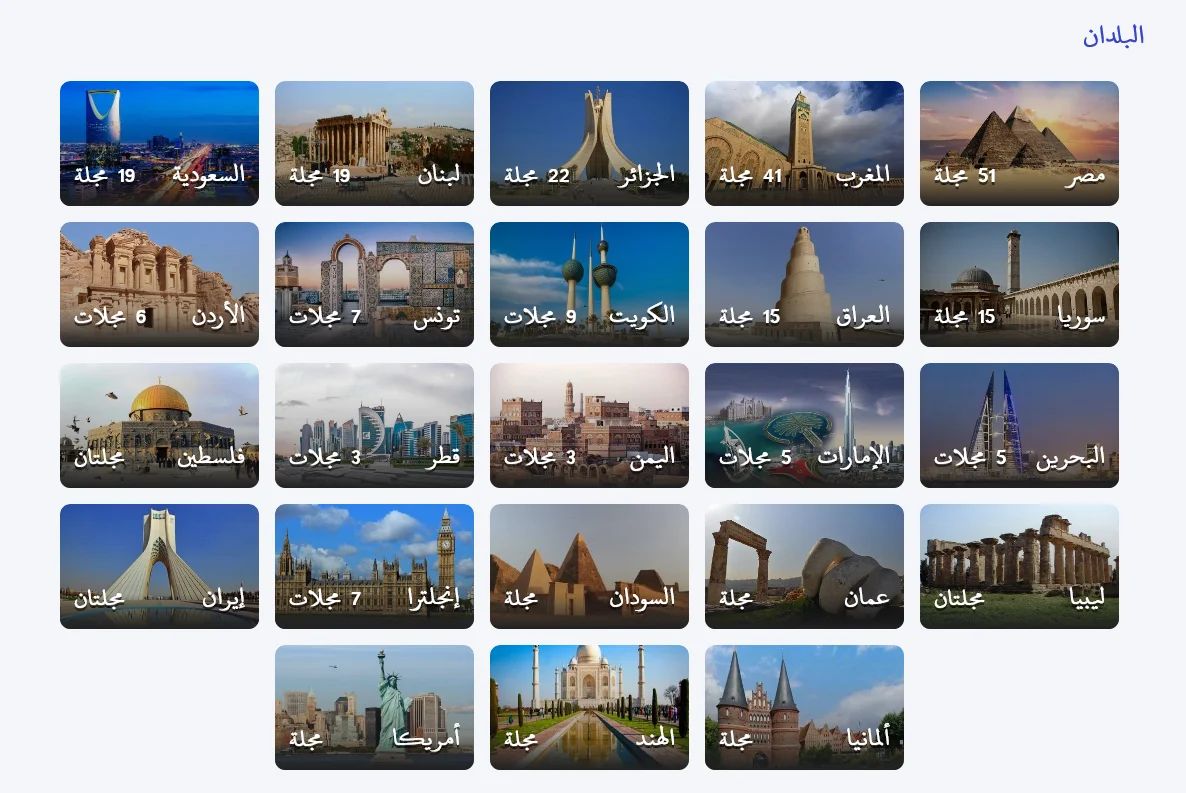Open the الجزائر country tile
The height and width of the screenshot is (793, 1186).
pos(589,143)
